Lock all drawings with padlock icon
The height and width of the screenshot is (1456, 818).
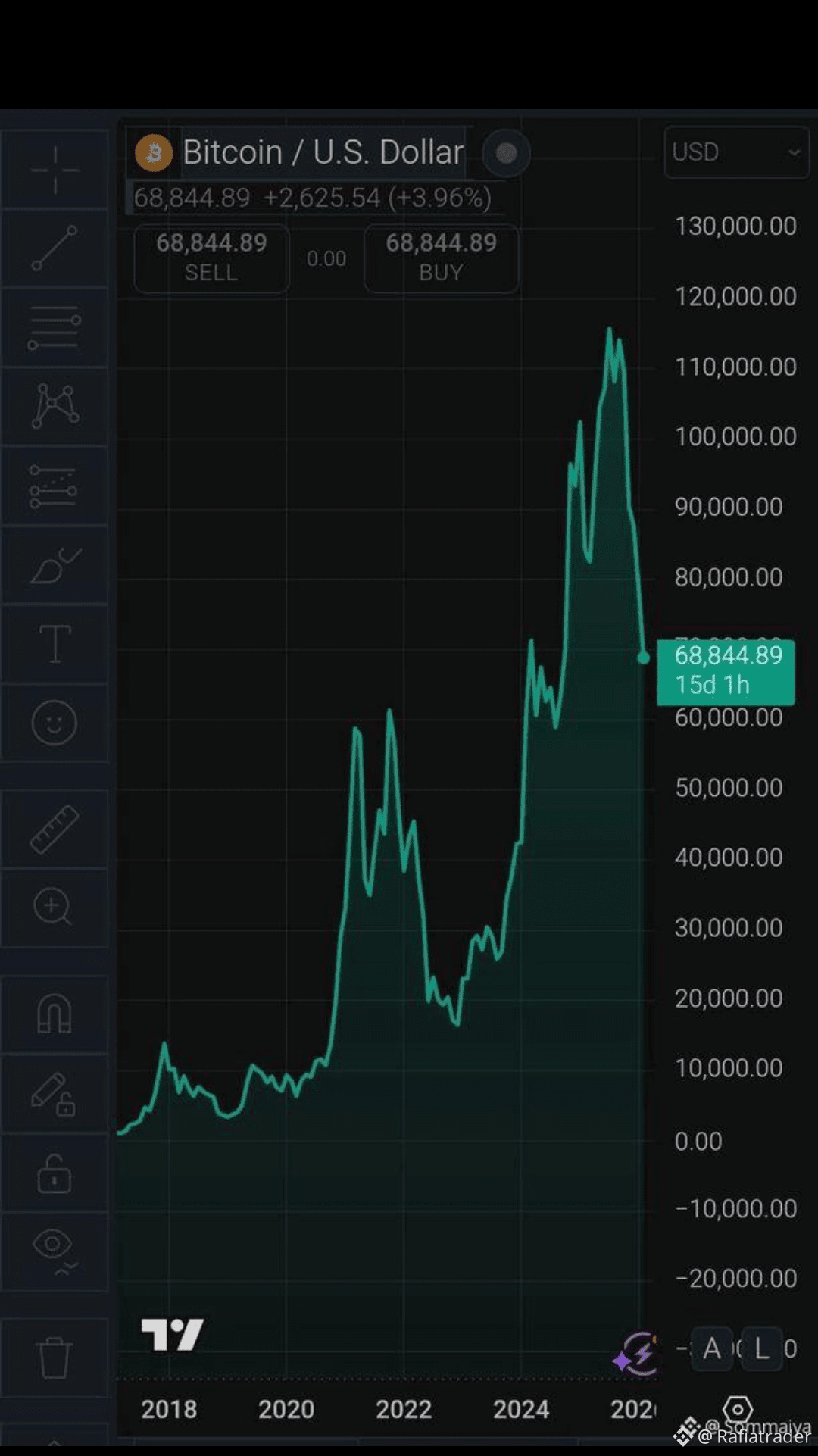click(55, 1173)
